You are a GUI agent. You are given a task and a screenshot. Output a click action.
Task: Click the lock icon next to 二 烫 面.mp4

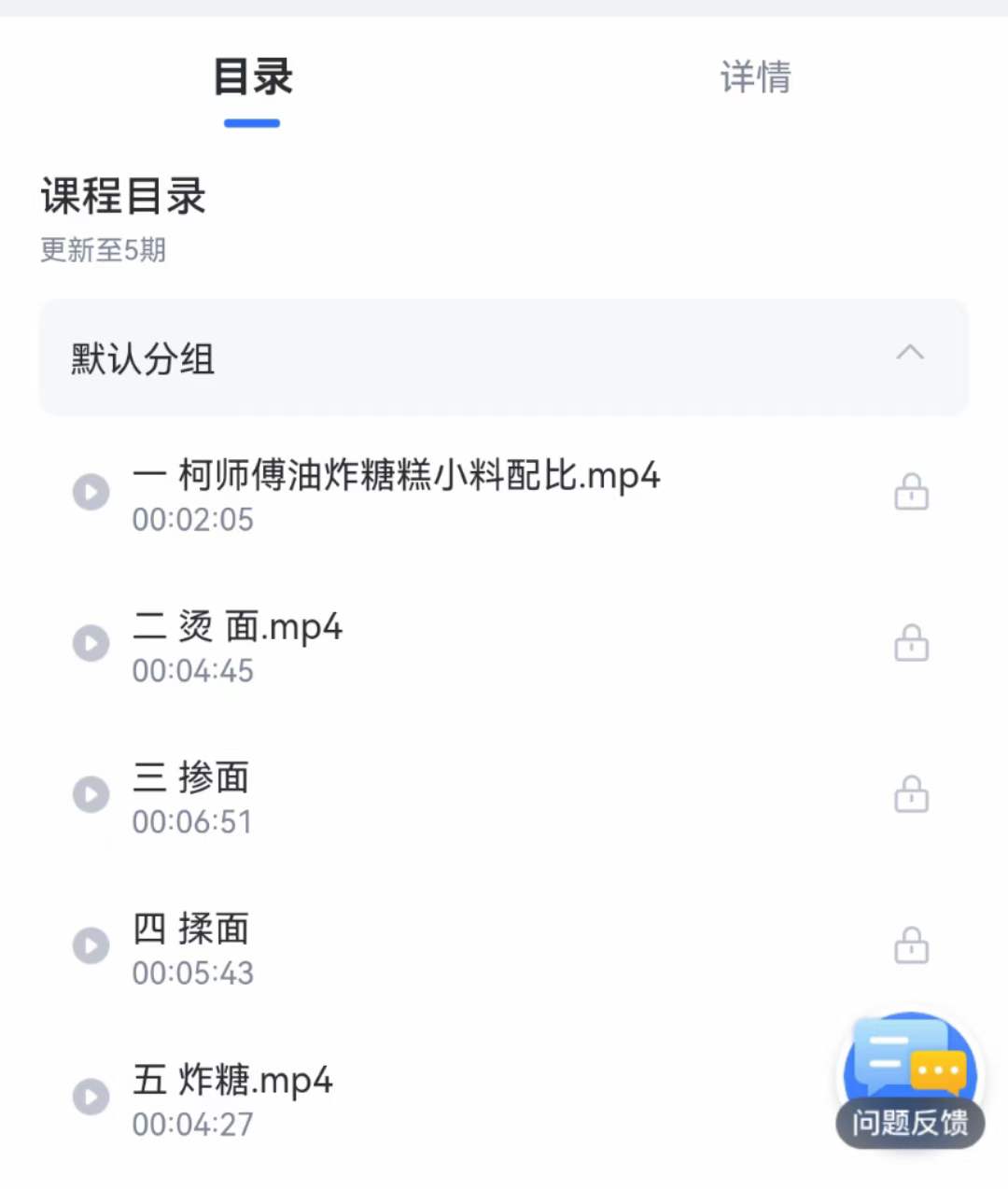pos(912,643)
